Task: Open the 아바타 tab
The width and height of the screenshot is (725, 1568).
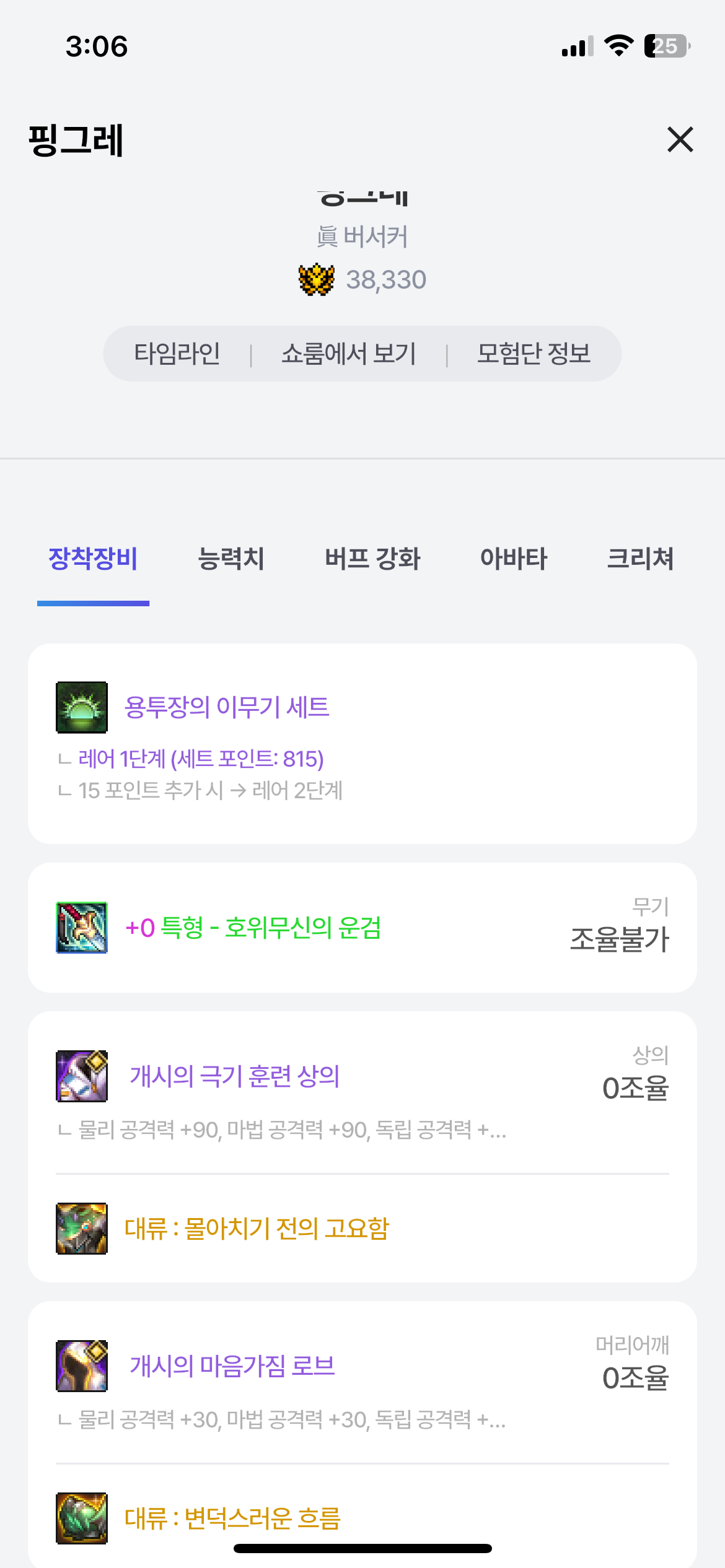Action: pos(514,559)
